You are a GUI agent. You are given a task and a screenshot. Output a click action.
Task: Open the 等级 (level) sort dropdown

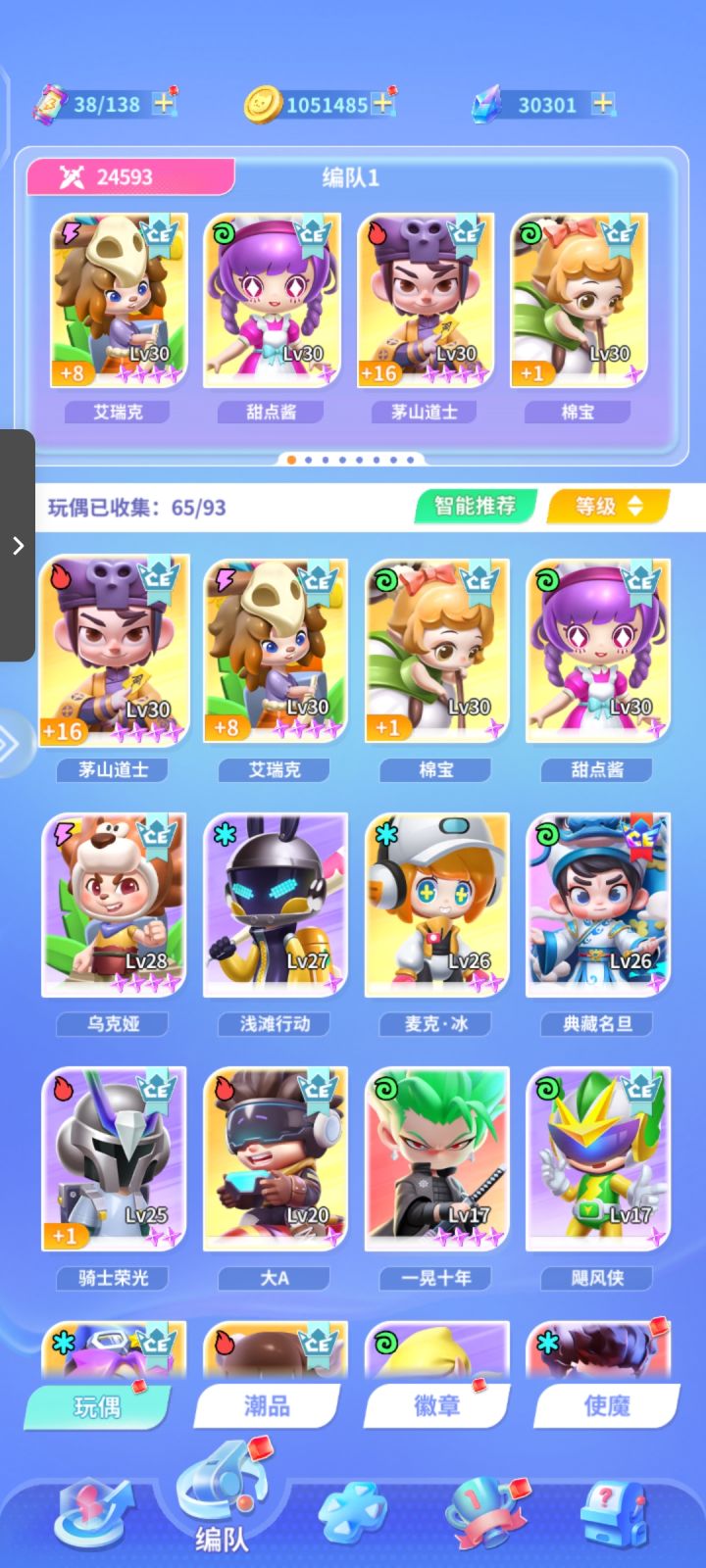[x=608, y=507]
